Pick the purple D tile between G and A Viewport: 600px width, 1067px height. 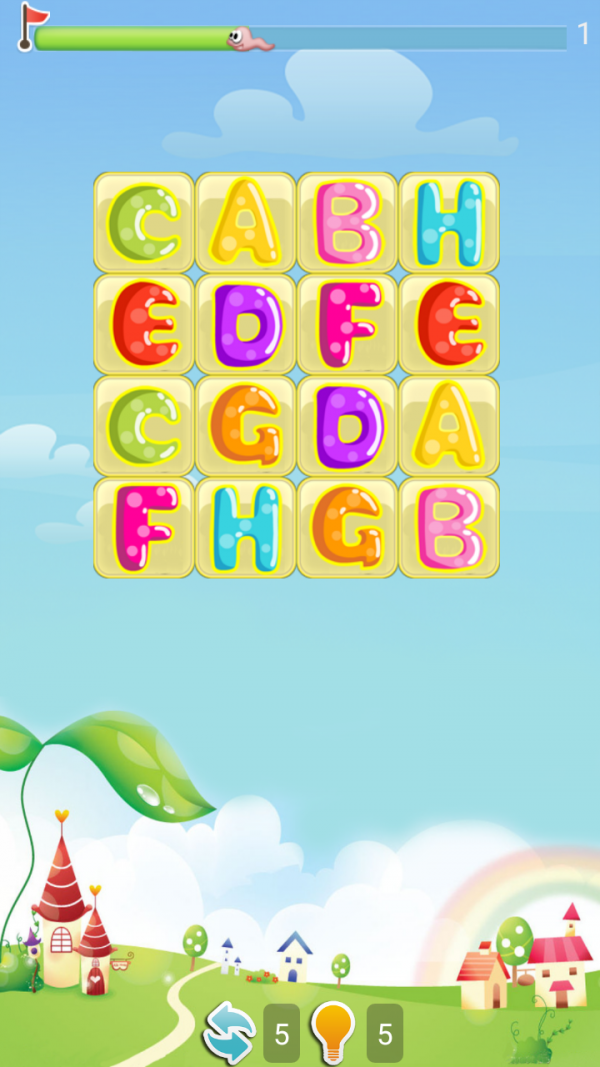[x=347, y=426]
